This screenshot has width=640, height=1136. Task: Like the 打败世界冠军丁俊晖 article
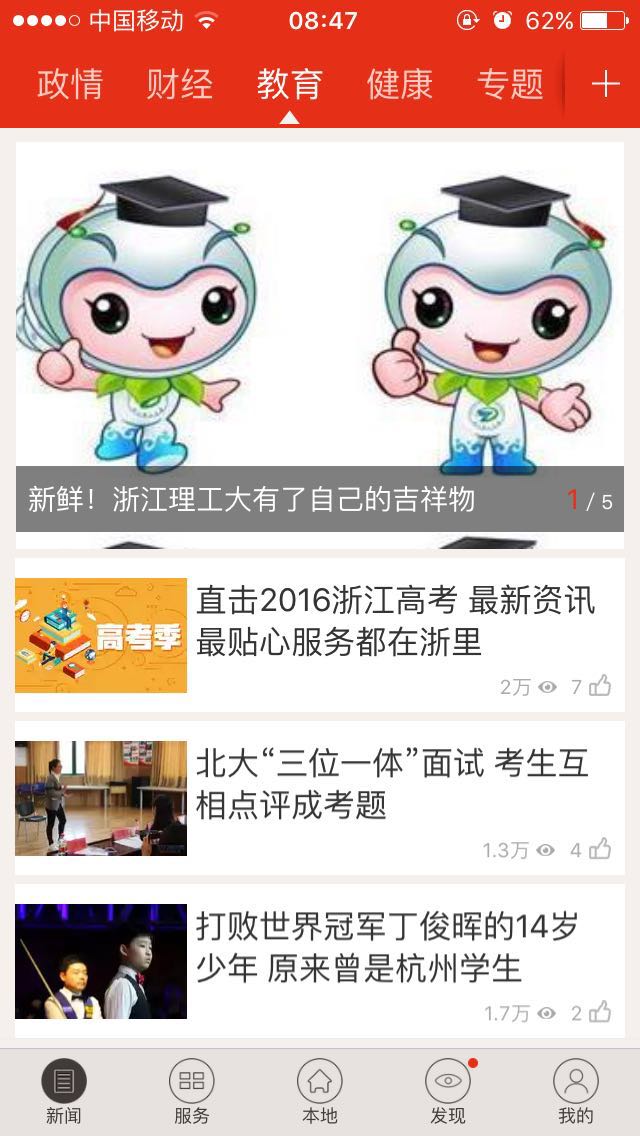pyautogui.click(x=600, y=1012)
